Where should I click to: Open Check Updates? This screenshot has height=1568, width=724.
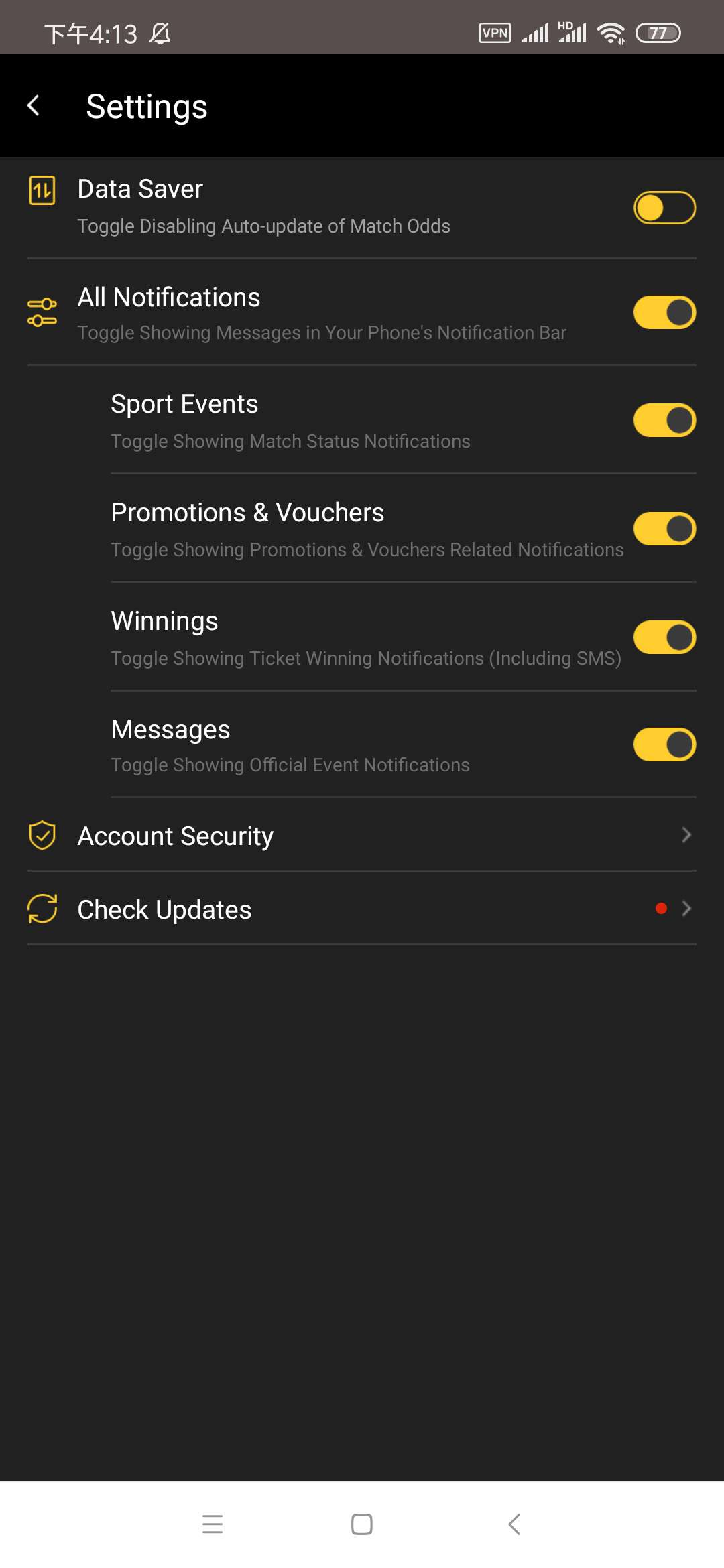(x=361, y=909)
